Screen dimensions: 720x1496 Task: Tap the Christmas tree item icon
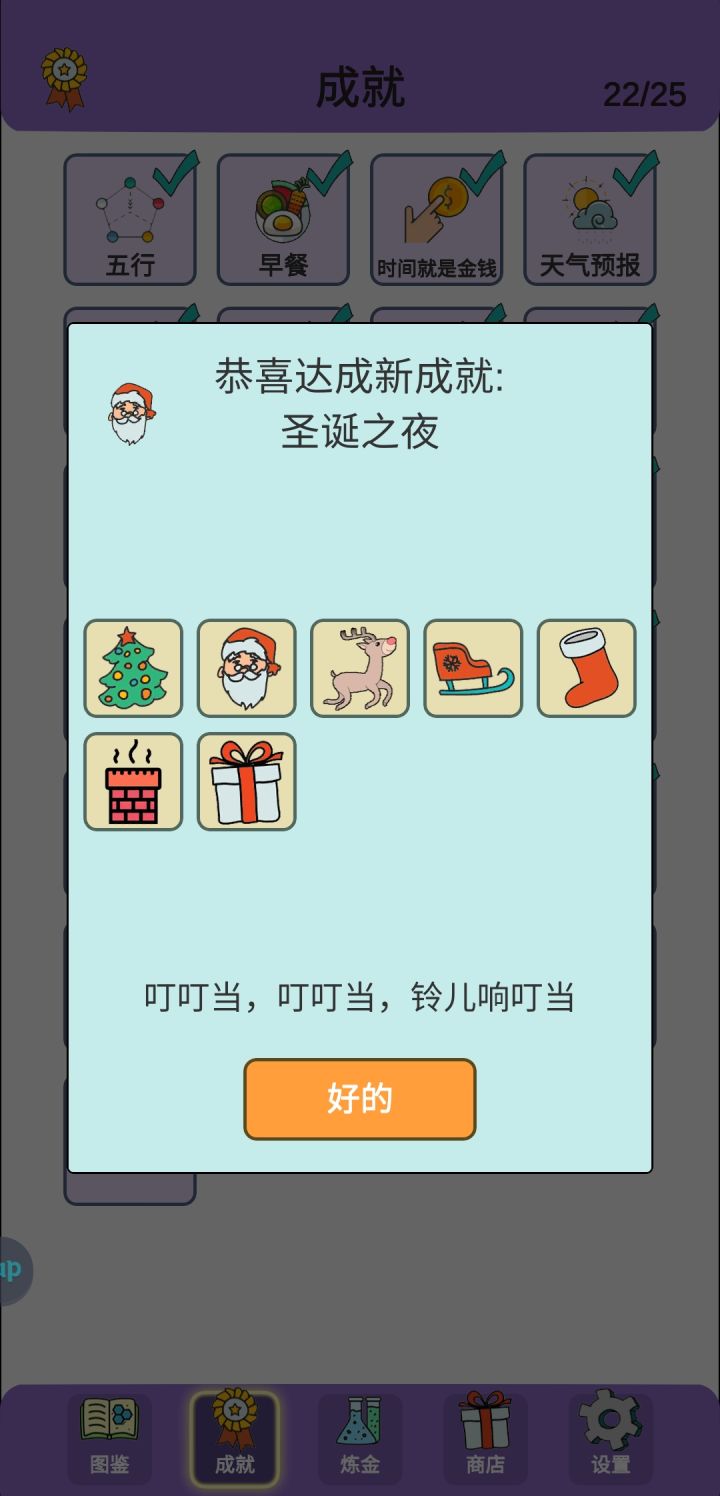(133, 669)
